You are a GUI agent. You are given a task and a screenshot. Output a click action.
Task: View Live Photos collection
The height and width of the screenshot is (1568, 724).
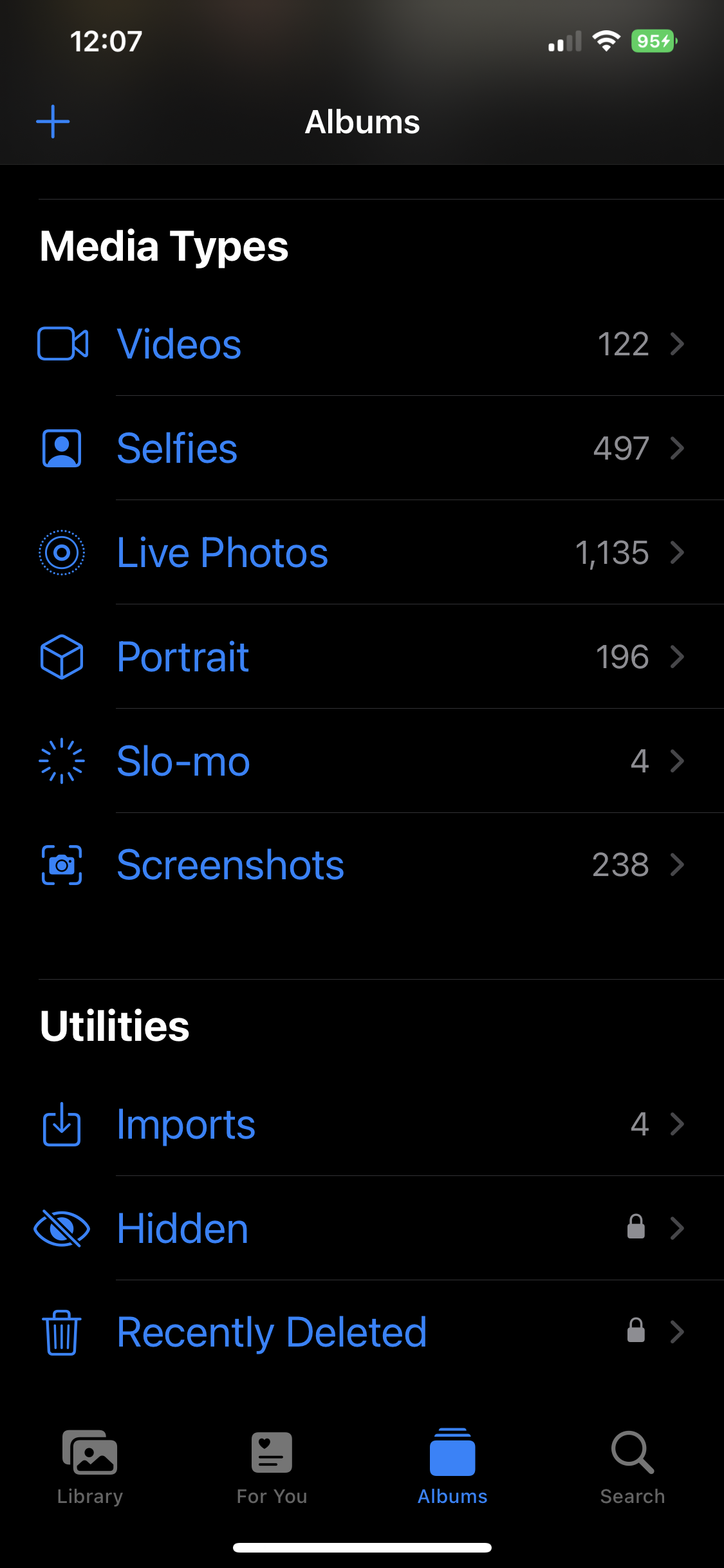pos(222,552)
